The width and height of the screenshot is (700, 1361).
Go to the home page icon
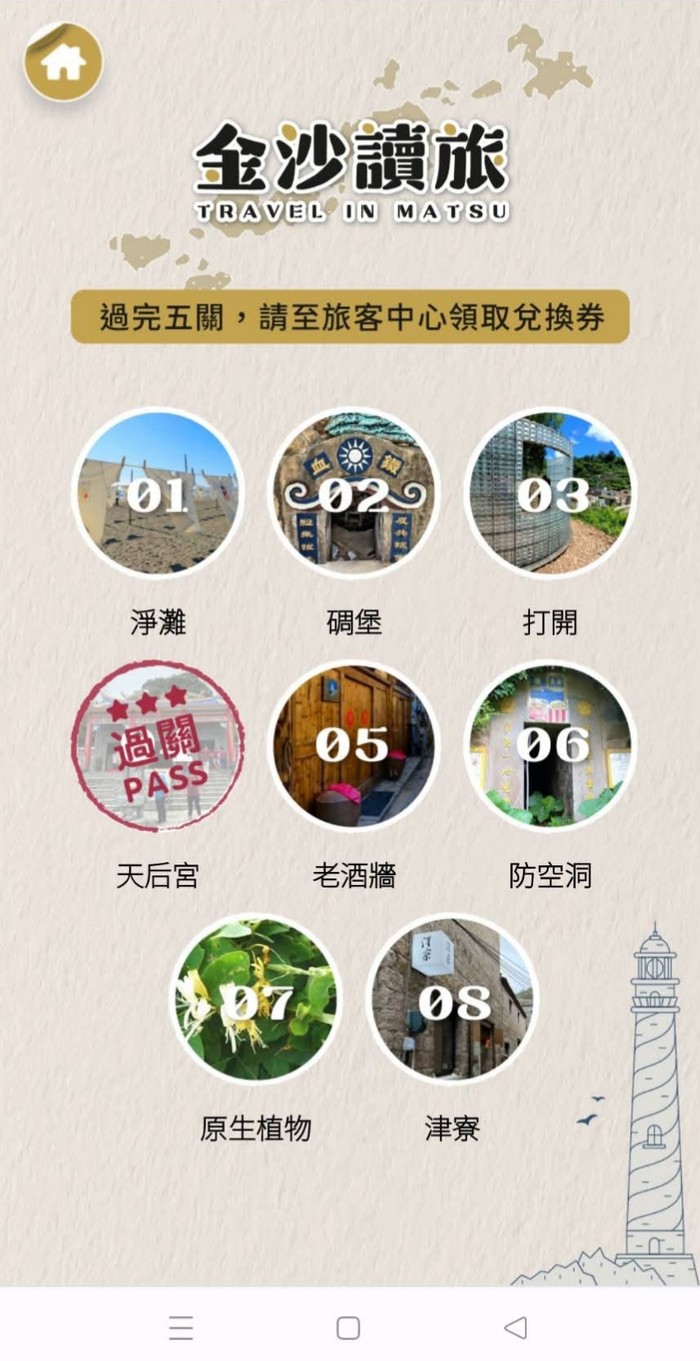[x=63, y=62]
